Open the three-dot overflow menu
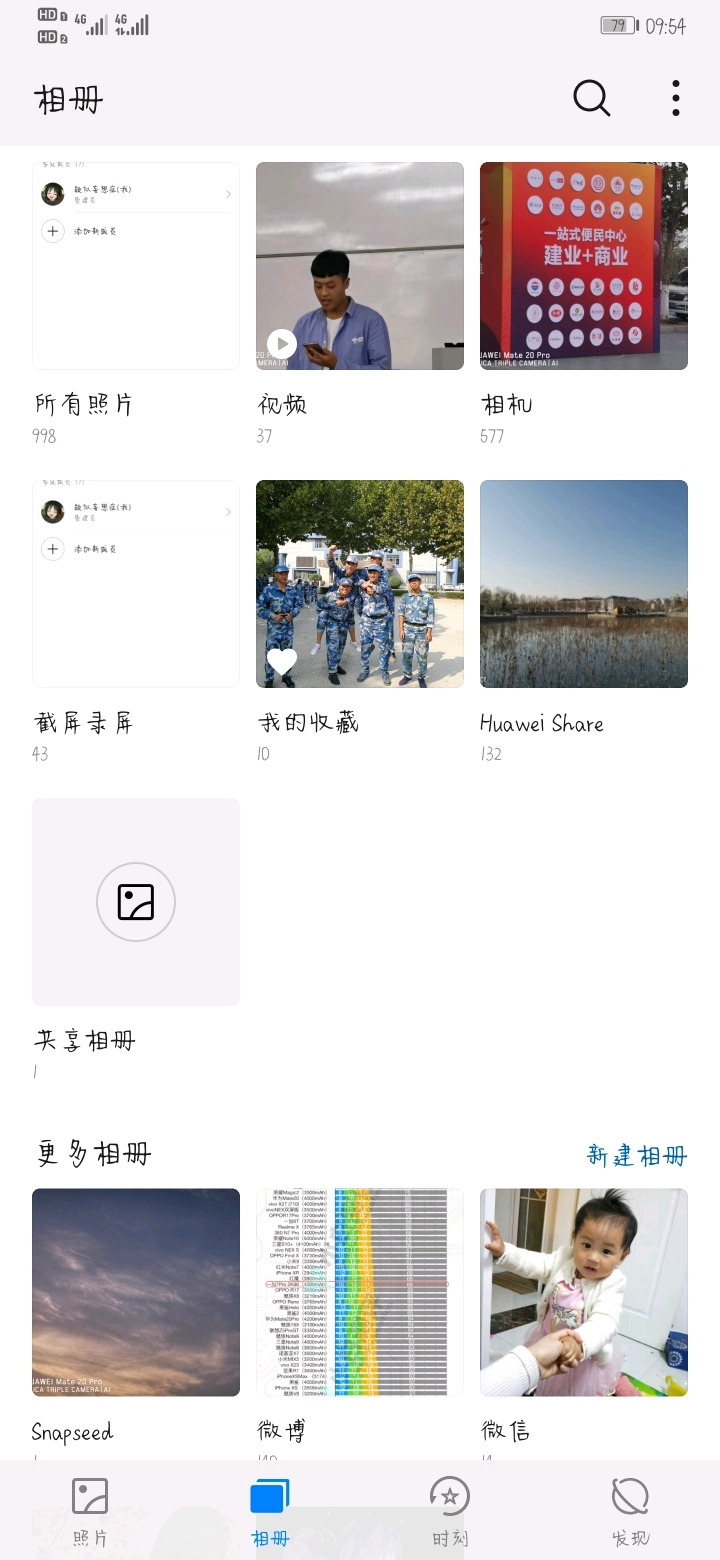The image size is (720, 1560). 676,98
